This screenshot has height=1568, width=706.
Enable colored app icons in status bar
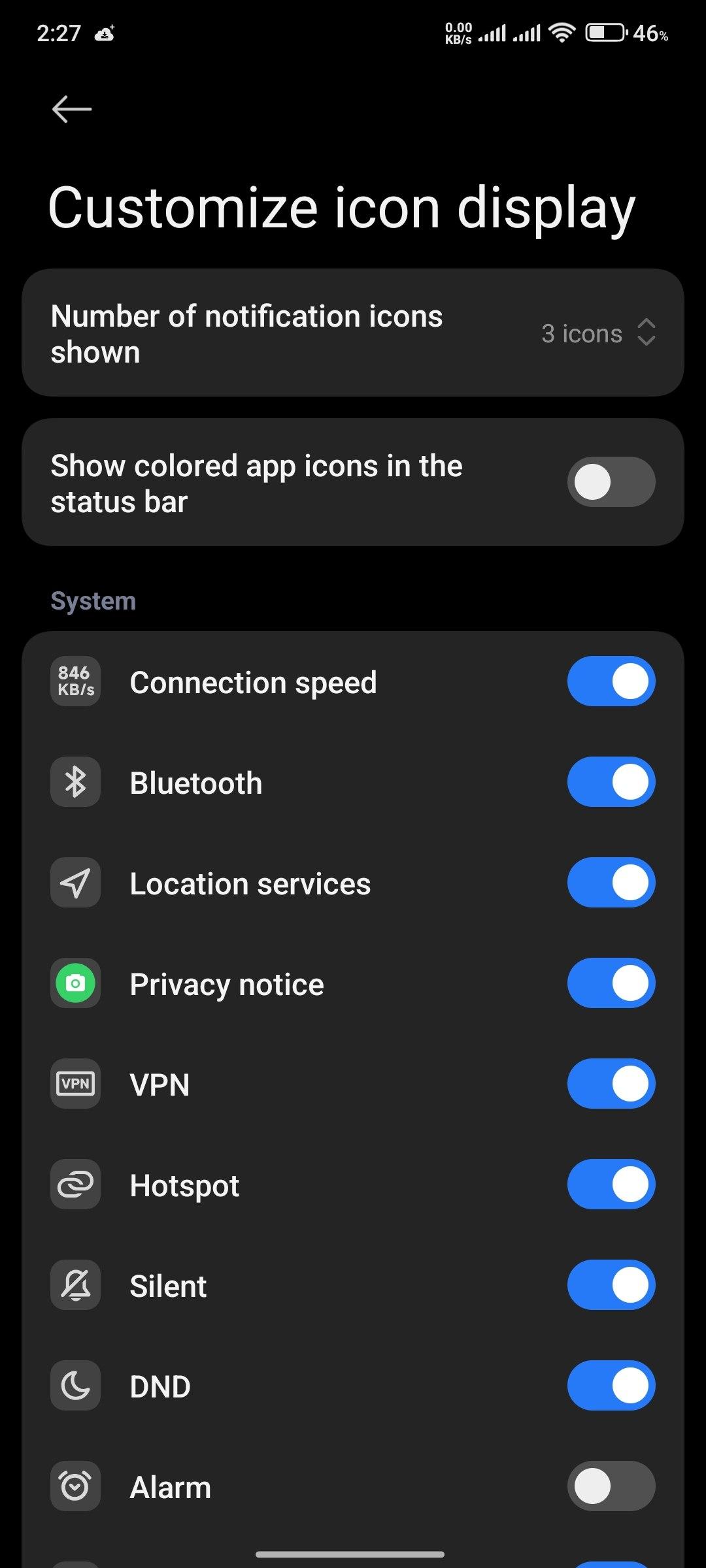(611, 482)
